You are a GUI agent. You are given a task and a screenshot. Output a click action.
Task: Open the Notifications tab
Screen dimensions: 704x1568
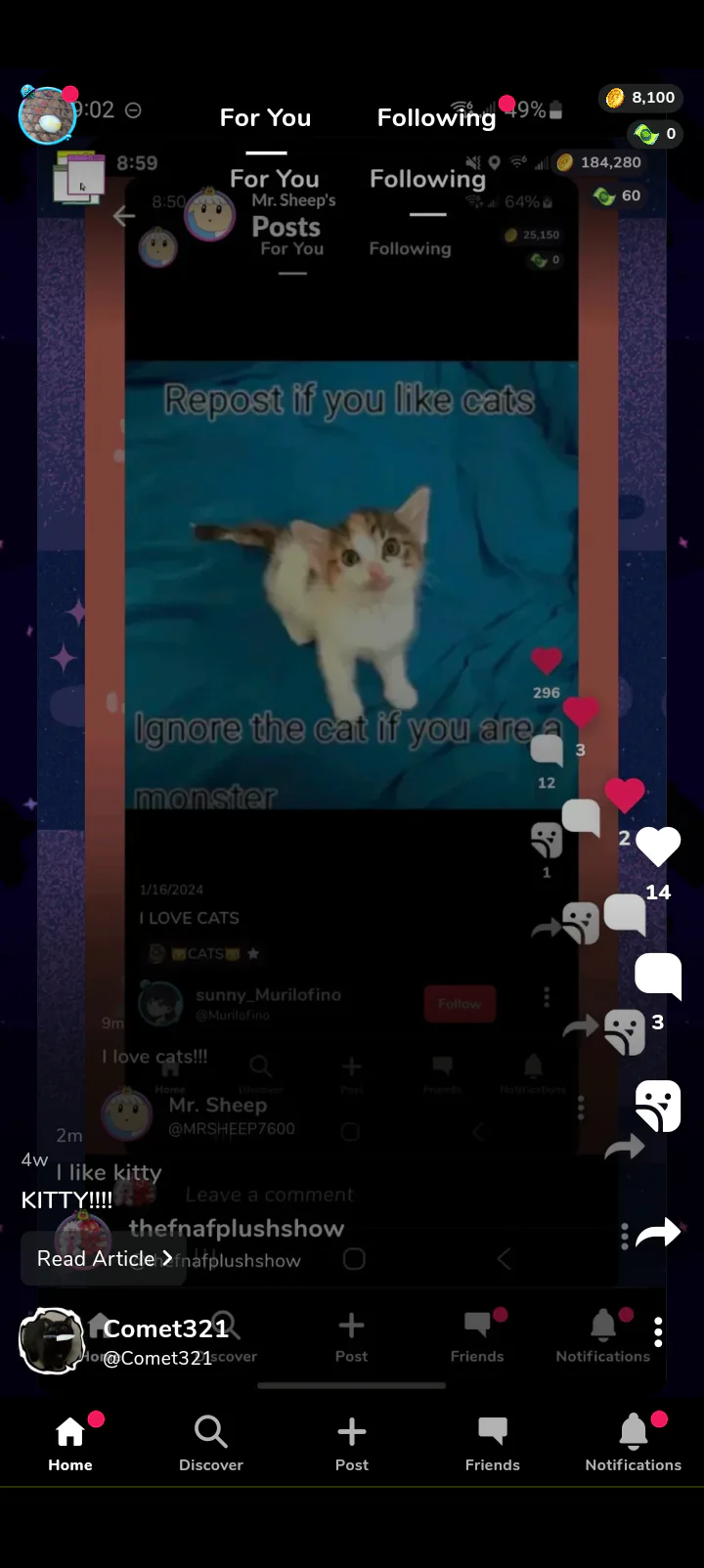(634, 1443)
